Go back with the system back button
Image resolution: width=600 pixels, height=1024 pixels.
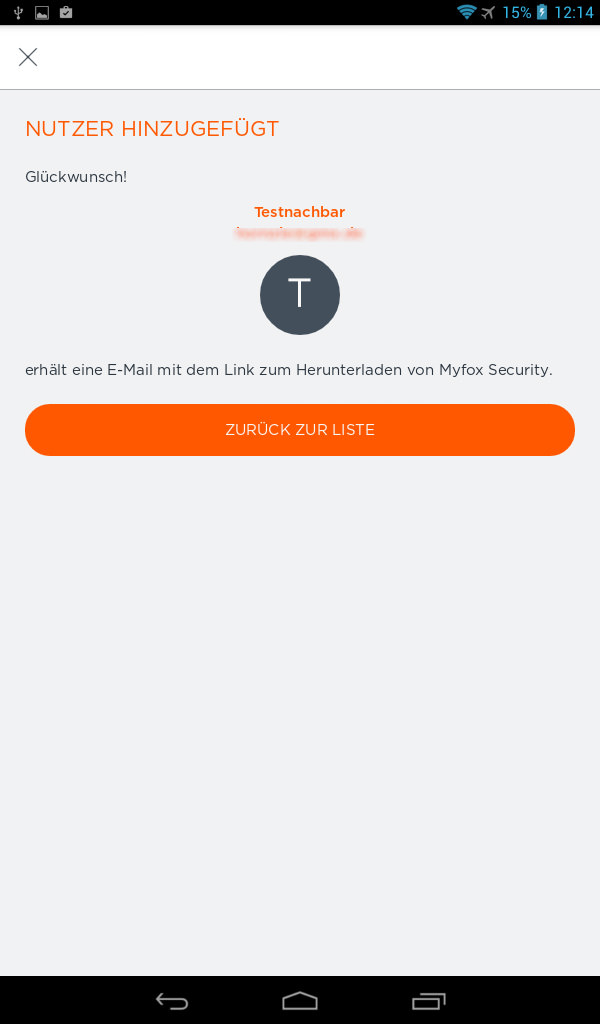coord(172,1000)
